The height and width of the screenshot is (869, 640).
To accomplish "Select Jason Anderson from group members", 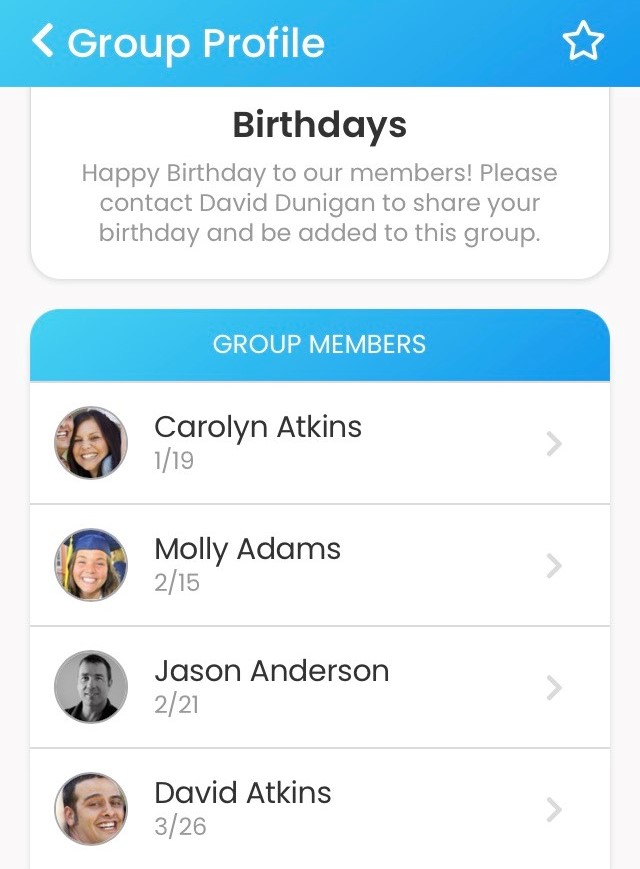I will click(x=320, y=687).
